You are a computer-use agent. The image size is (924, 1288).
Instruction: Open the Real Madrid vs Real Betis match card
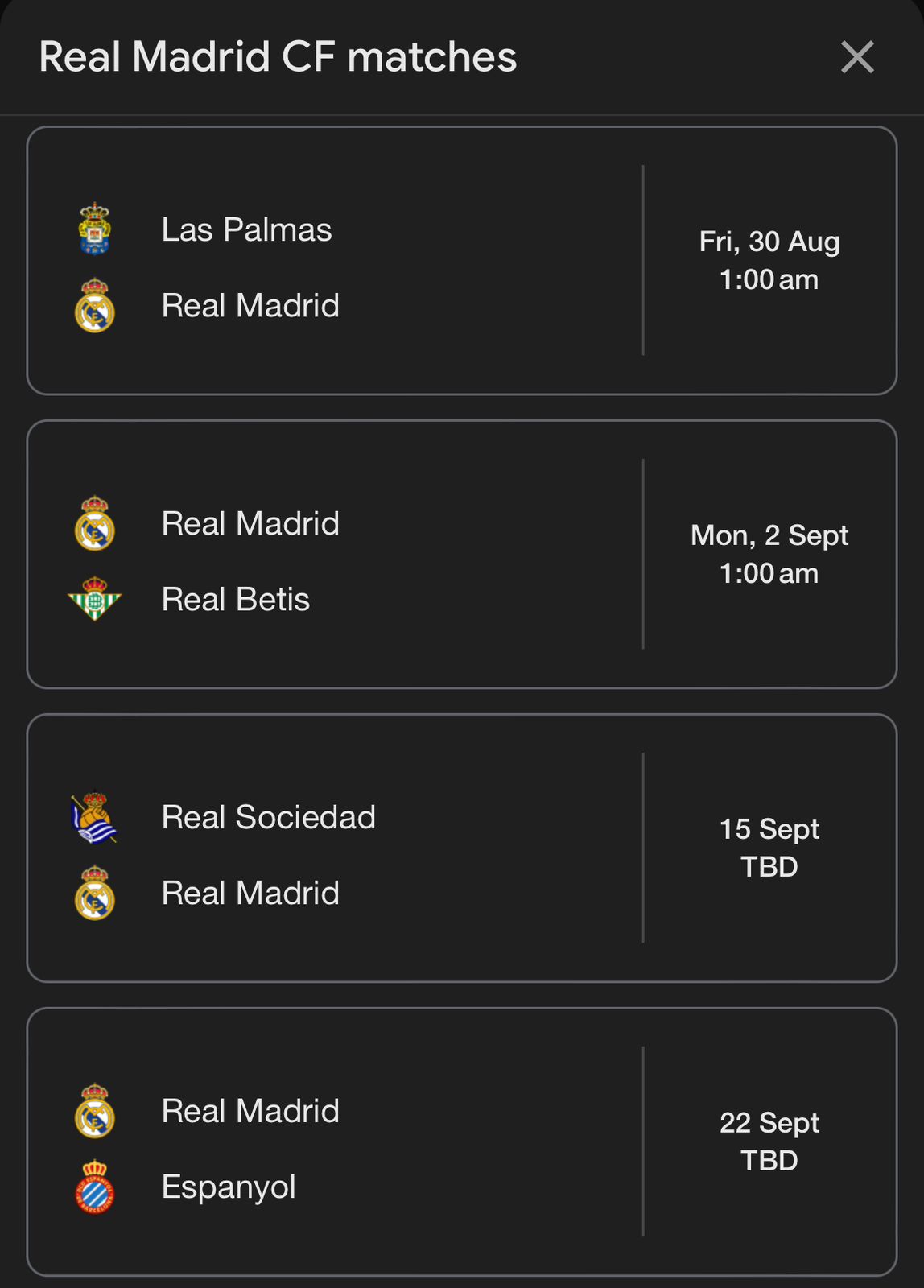(462, 553)
